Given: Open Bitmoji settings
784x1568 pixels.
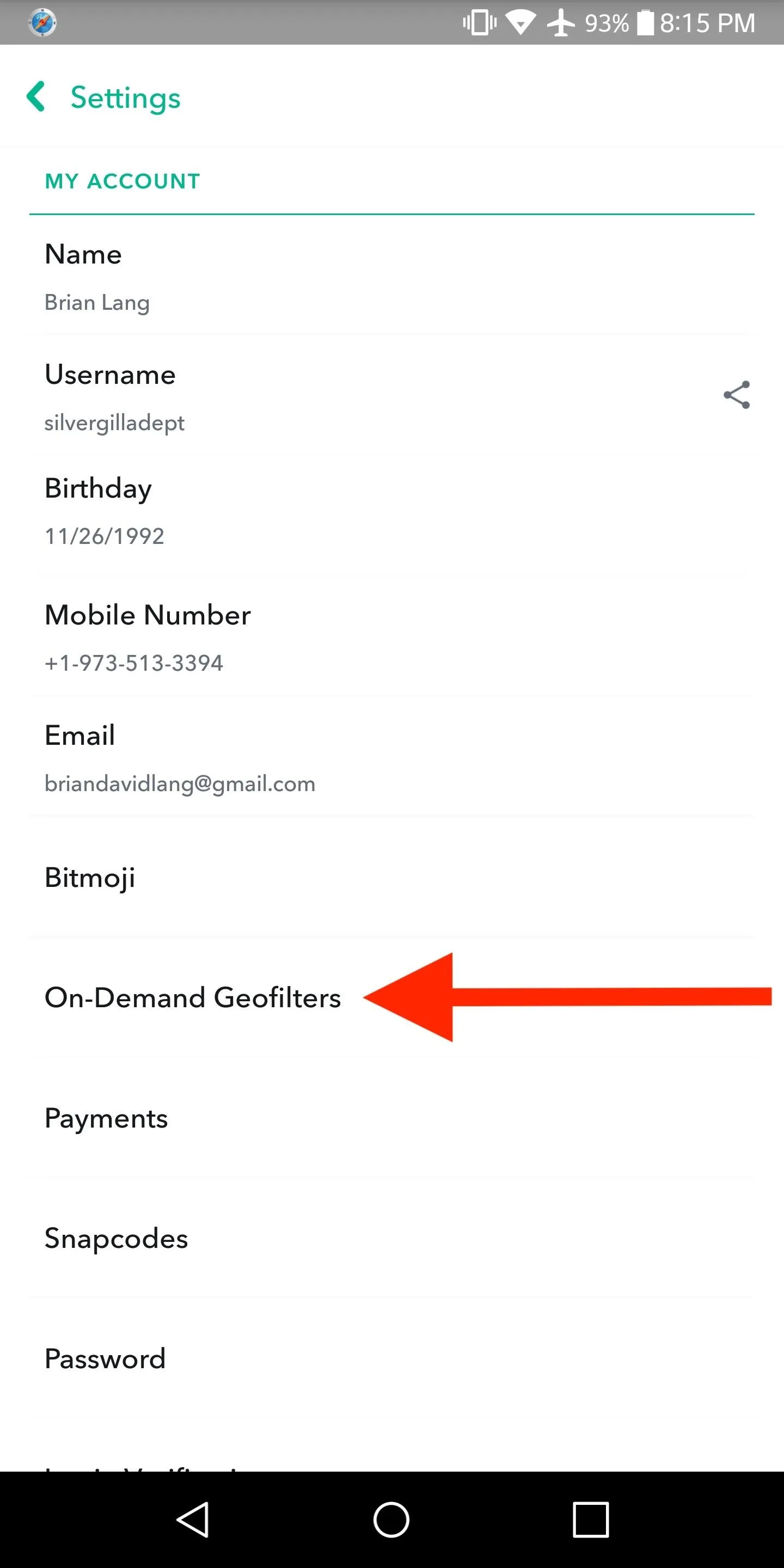Looking at the screenshot, I should (392, 877).
